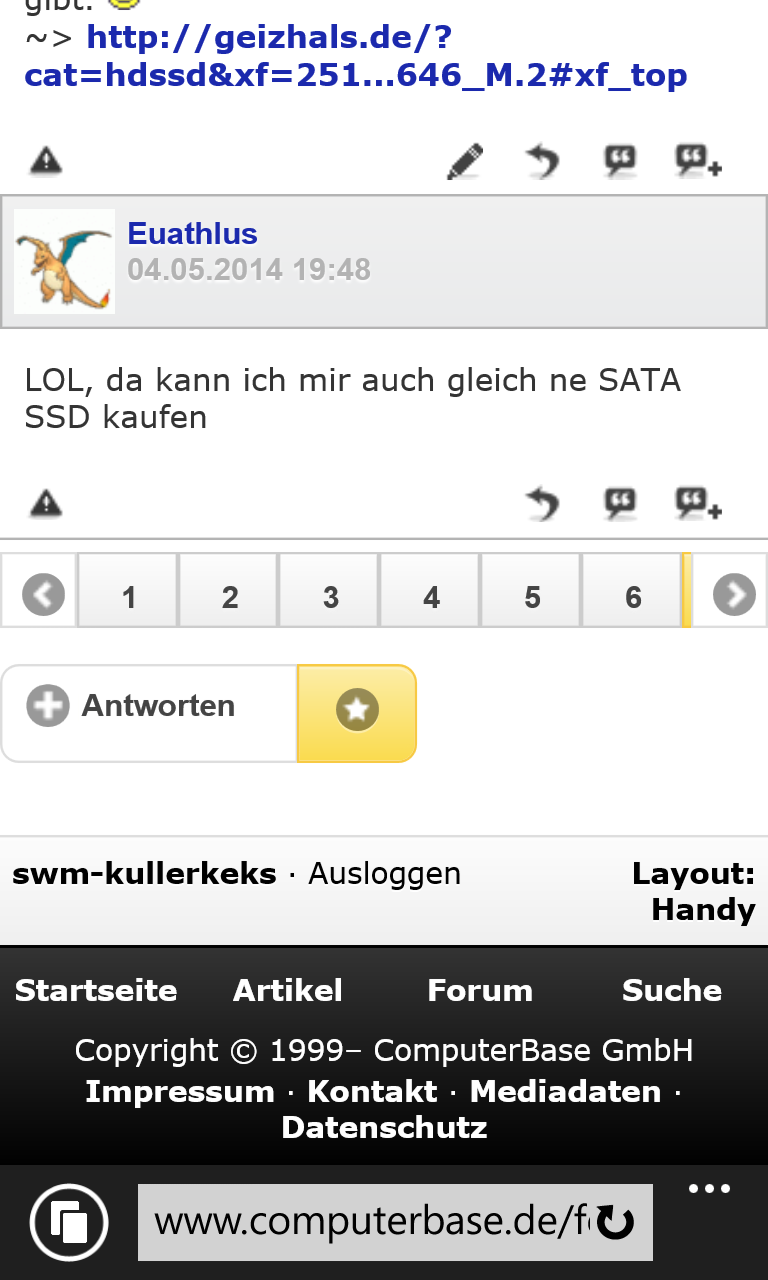Subscribe to thread with star button
Viewport: 768px width, 1280px height.
[x=357, y=710]
